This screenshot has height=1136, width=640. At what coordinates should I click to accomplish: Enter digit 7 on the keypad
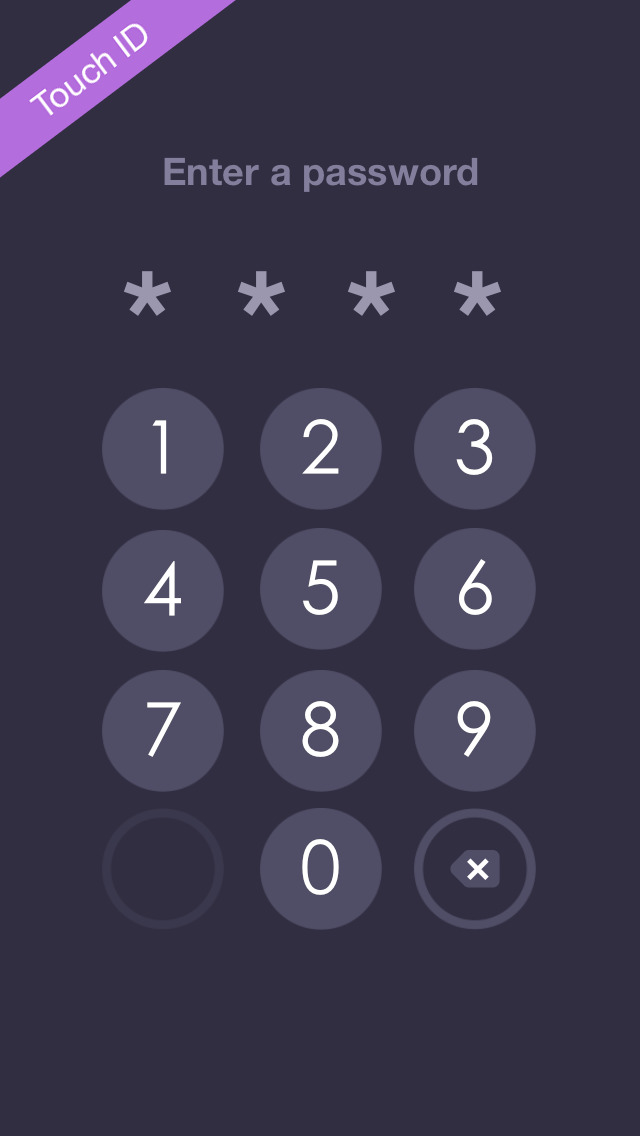tap(163, 730)
